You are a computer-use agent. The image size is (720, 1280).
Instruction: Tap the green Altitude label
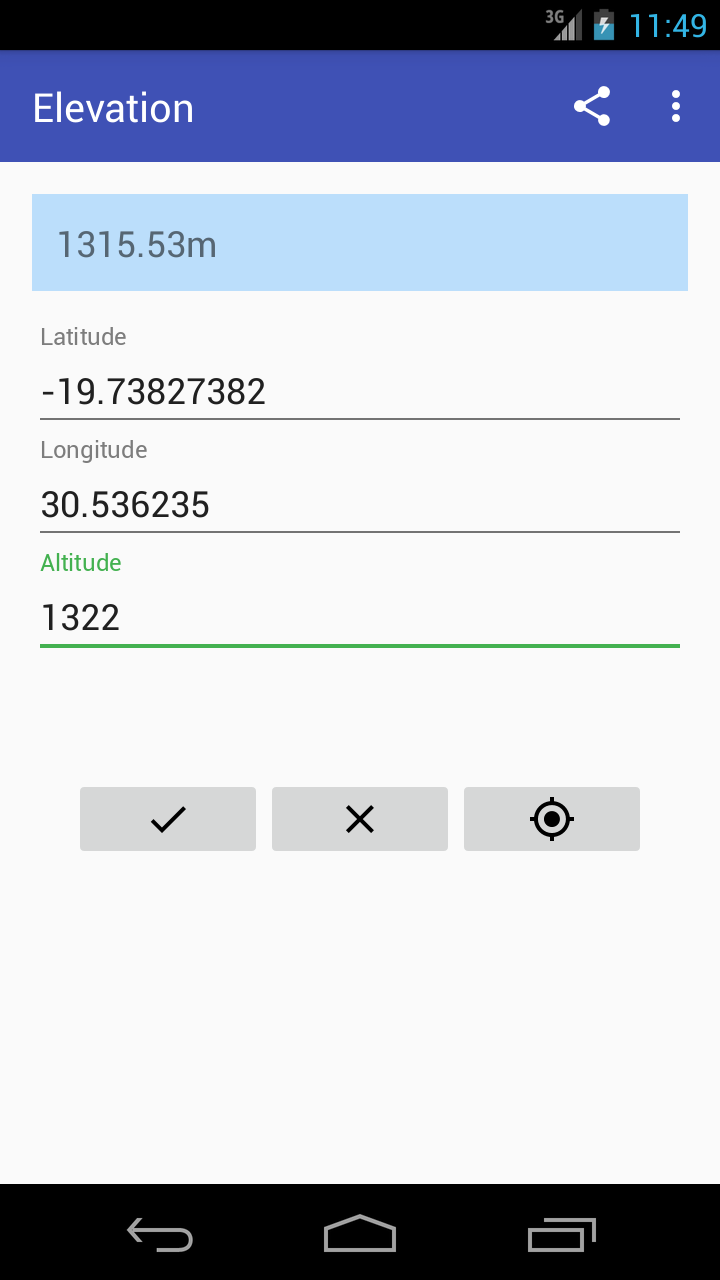pyautogui.click(x=81, y=562)
